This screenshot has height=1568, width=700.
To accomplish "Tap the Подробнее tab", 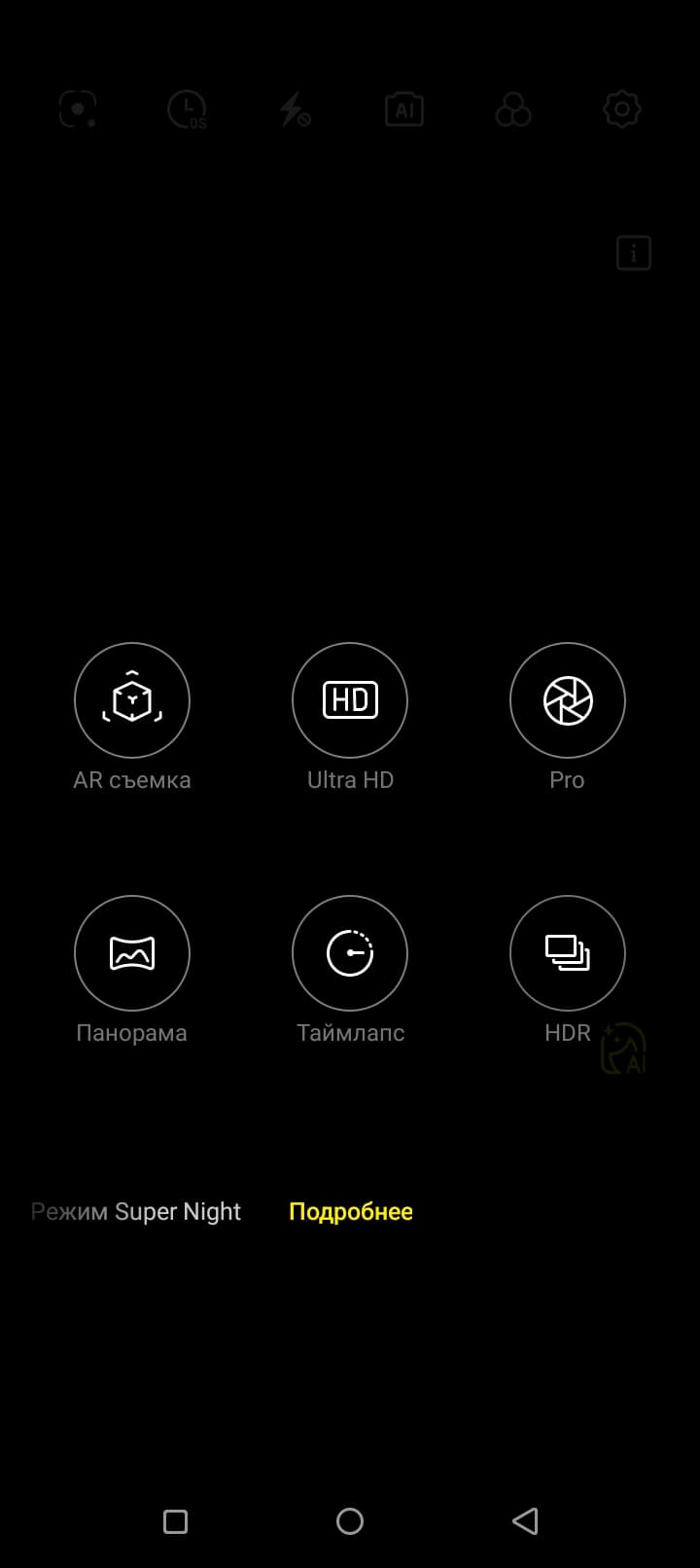I will (351, 1211).
